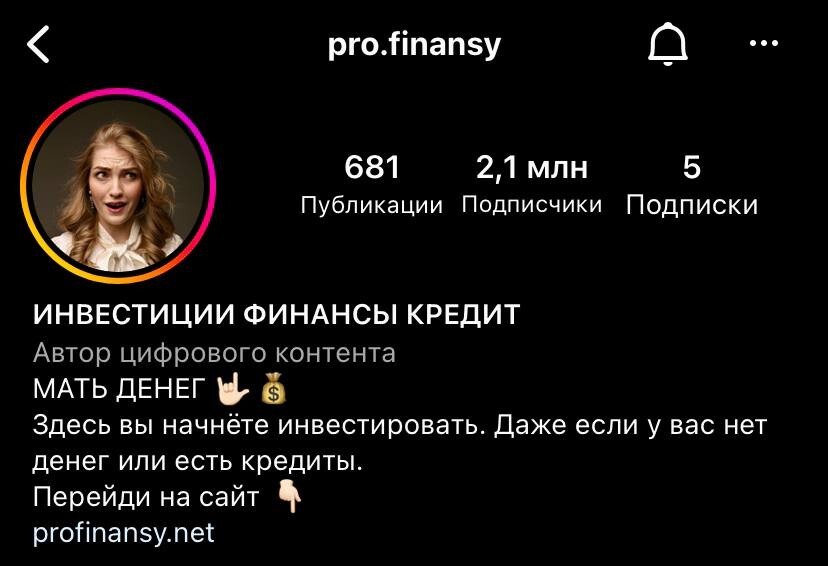828x566 pixels.
Task: Open the 5 Подписки following list
Action: tap(691, 184)
